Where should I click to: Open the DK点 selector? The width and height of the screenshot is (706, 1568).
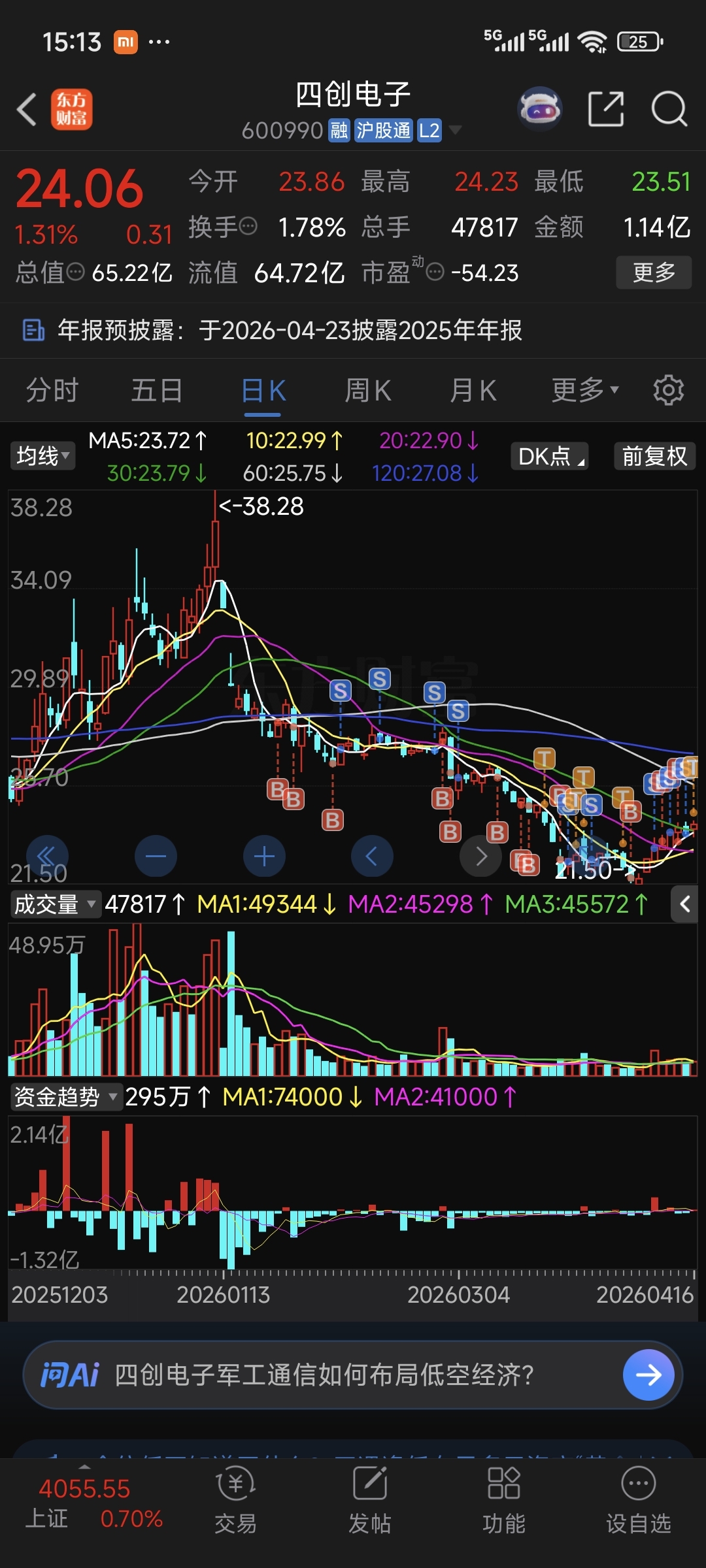tap(550, 455)
